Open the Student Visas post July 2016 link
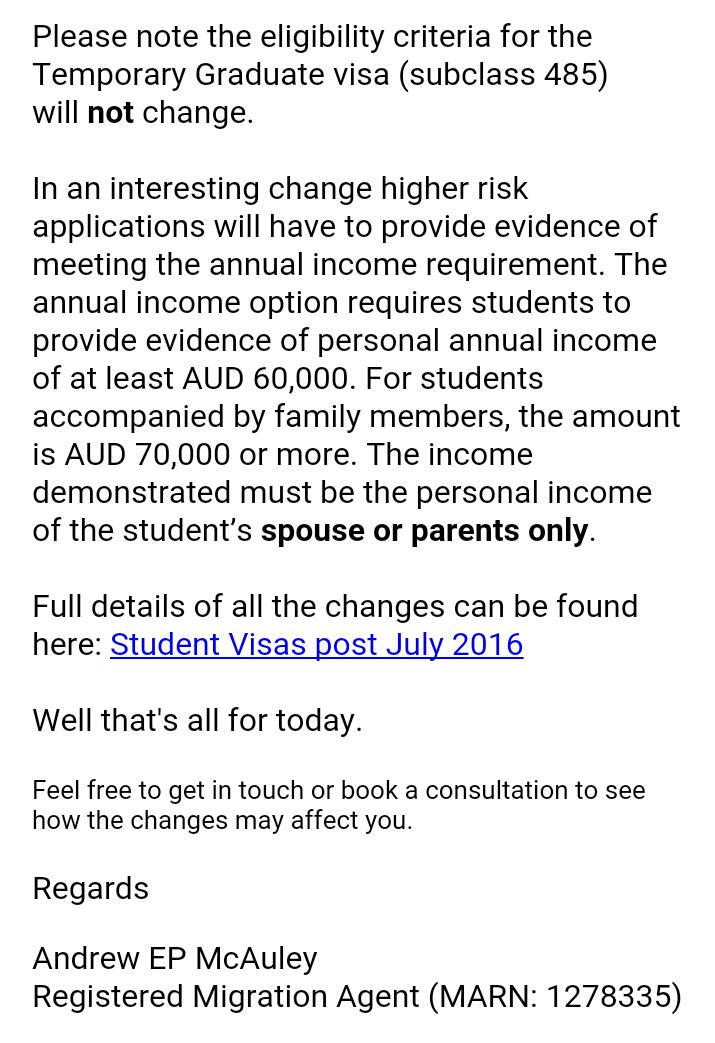 point(316,645)
